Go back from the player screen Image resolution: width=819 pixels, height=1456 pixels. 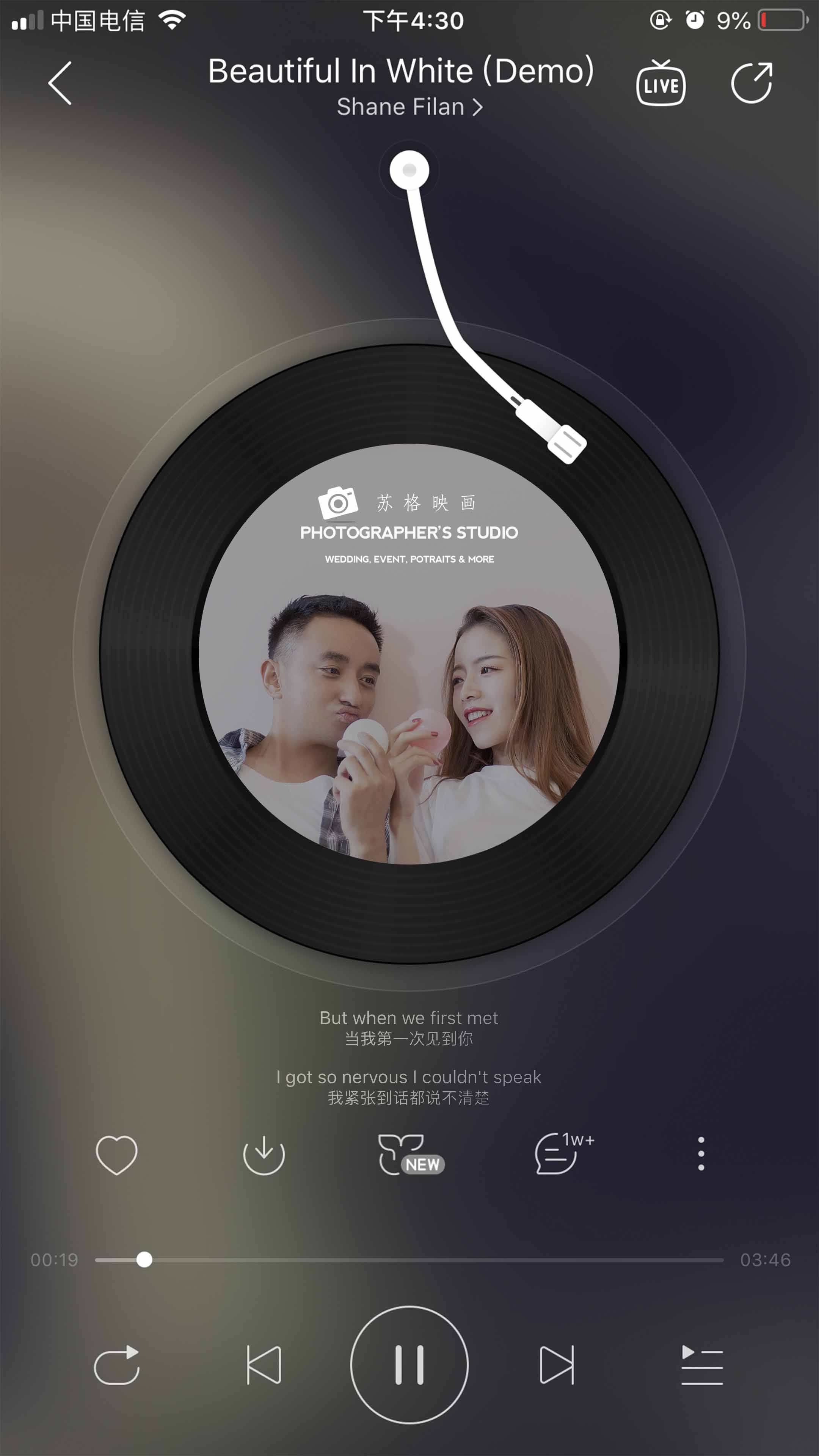(60, 83)
